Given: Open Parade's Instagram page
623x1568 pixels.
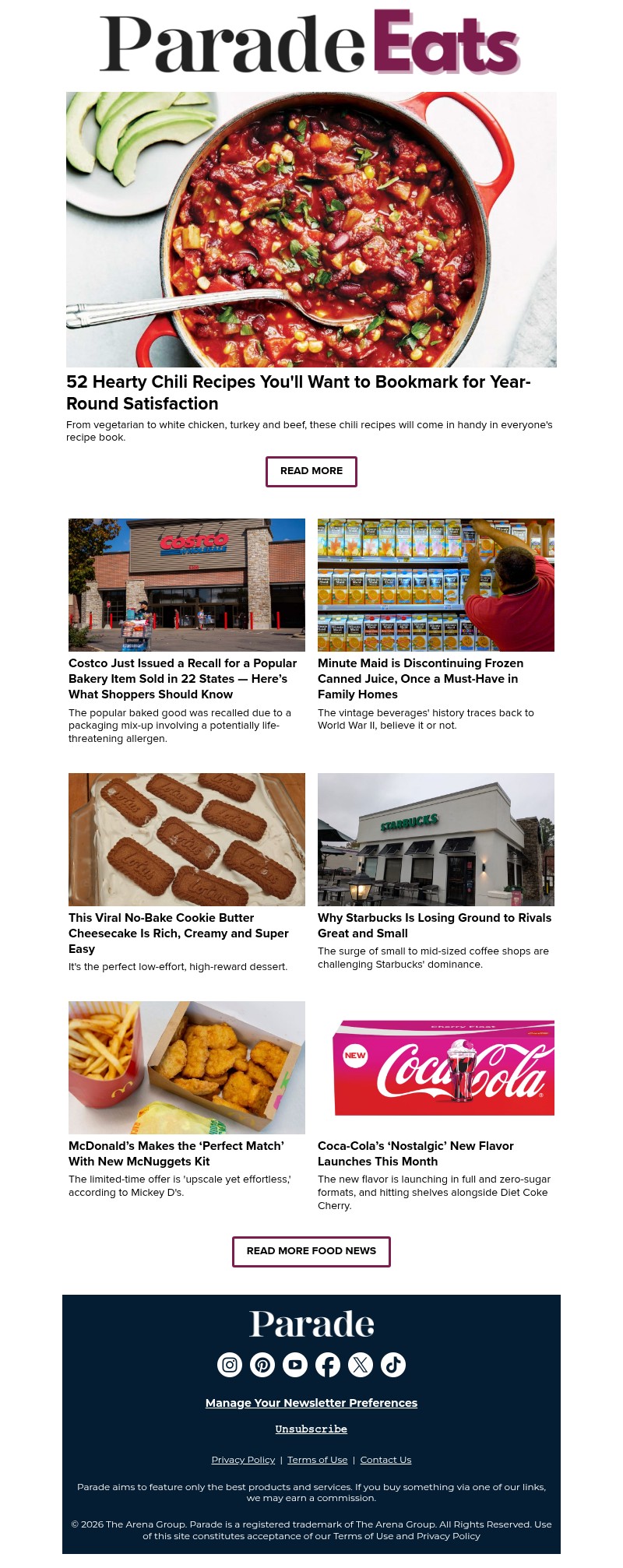Looking at the screenshot, I should click(x=229, y=1365).
